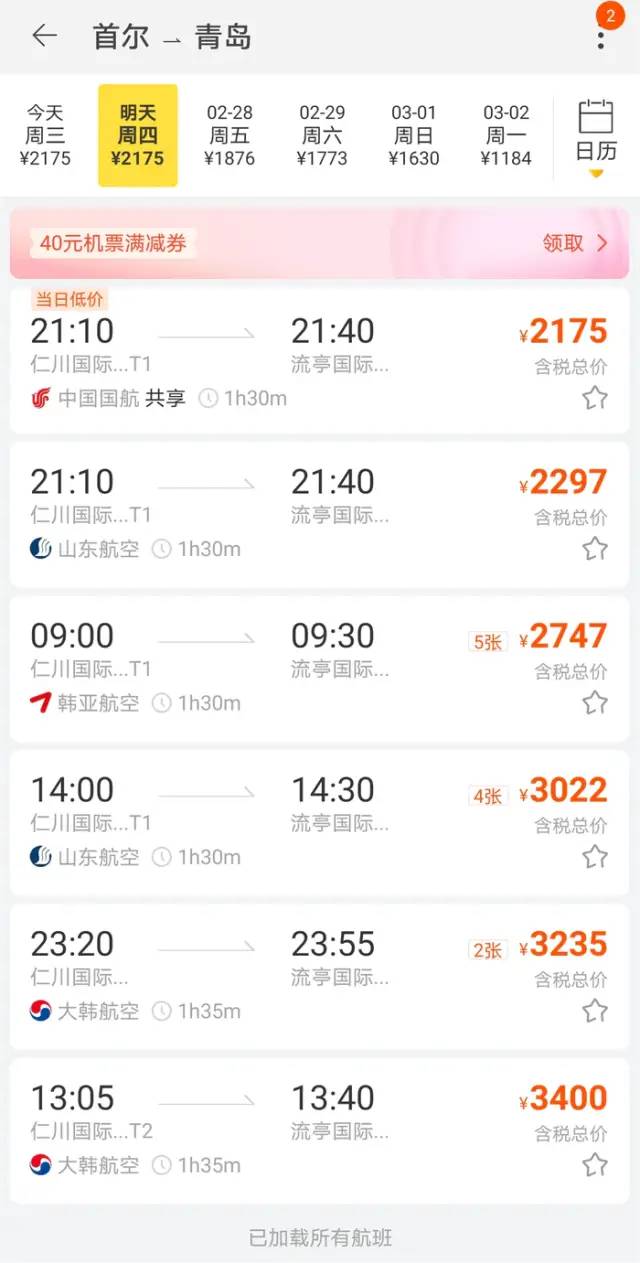View the 韩亚航空 09:00 flight at ¥2747

click(320, 669)
